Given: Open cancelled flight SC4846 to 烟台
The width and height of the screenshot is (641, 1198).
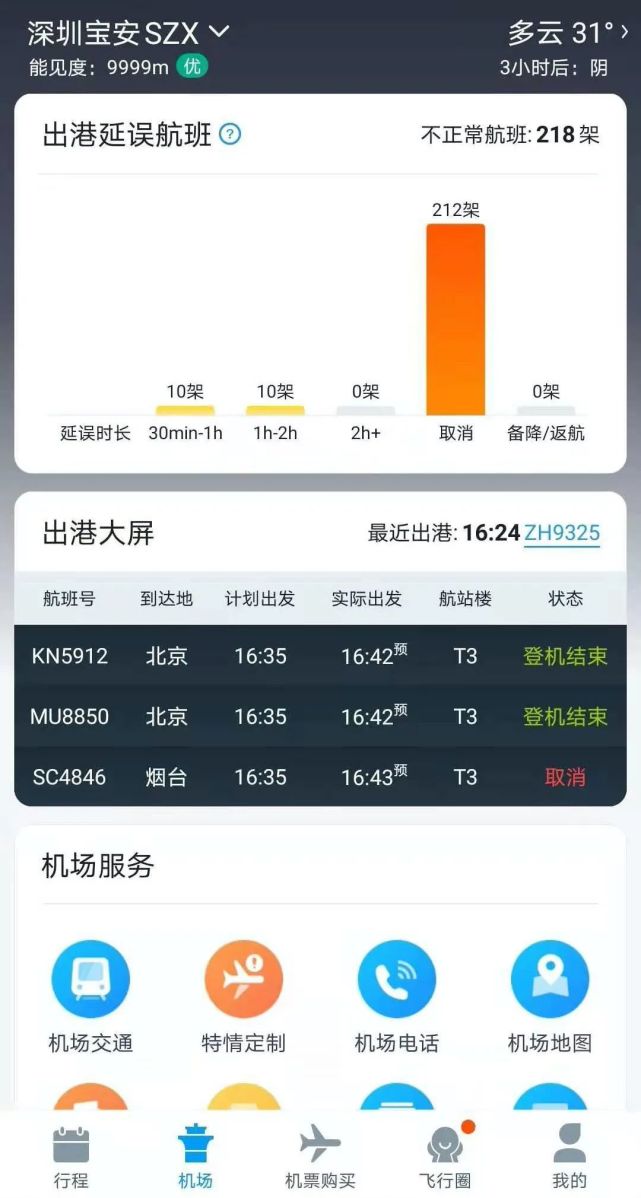Looking at the screenshot, I should tap(320, 776).
